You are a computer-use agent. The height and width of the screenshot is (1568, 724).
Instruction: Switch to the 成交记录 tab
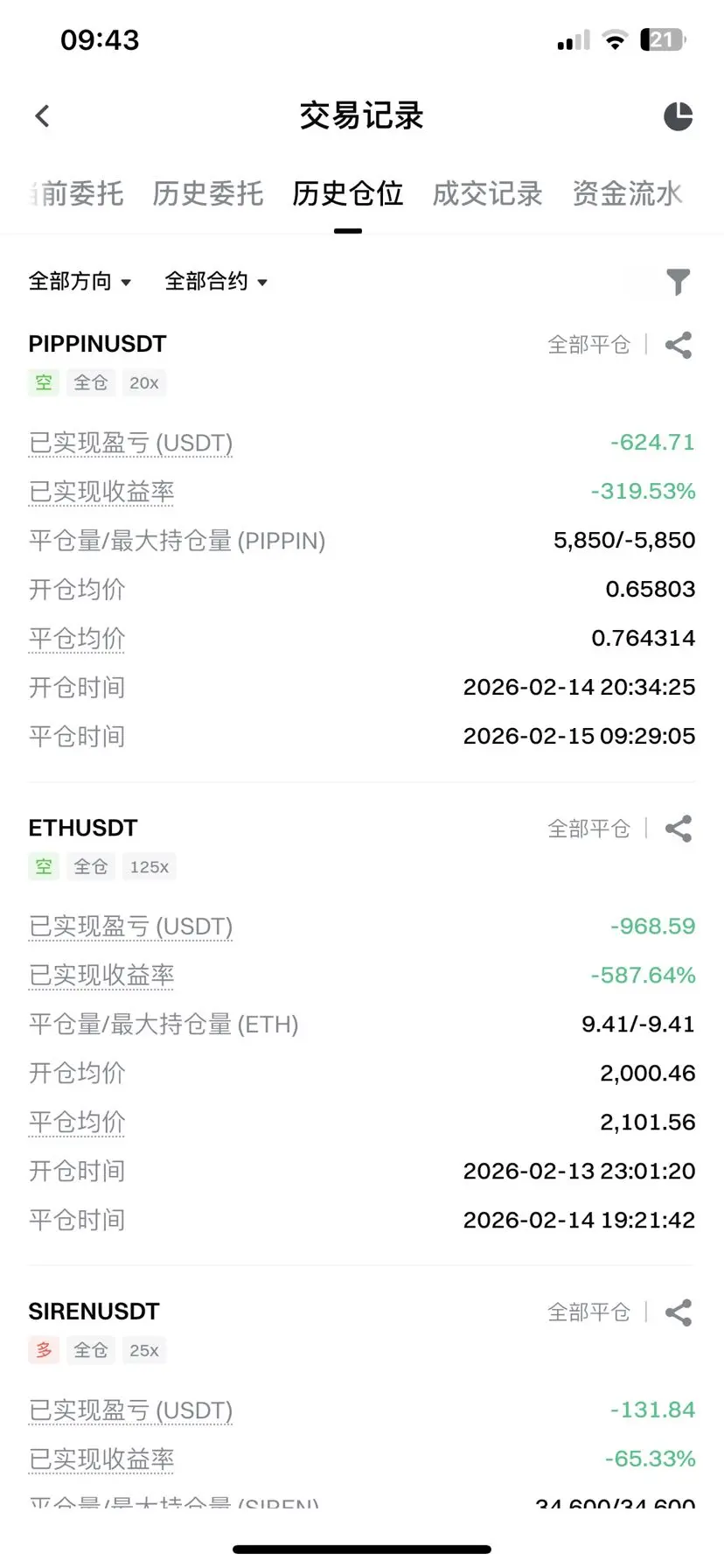point(487,193)
